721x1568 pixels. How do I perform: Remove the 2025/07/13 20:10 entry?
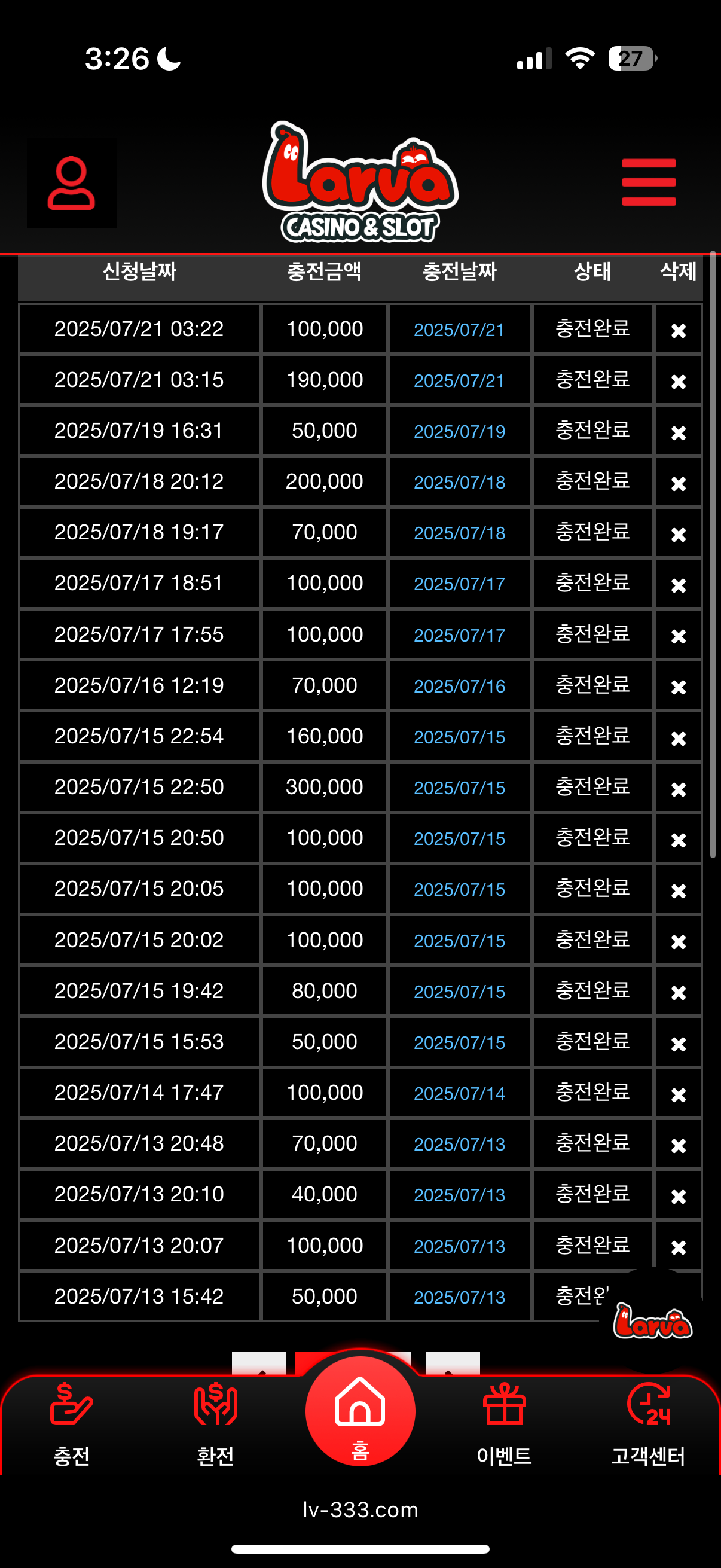pyautogui.click(x=678, y=1197)
